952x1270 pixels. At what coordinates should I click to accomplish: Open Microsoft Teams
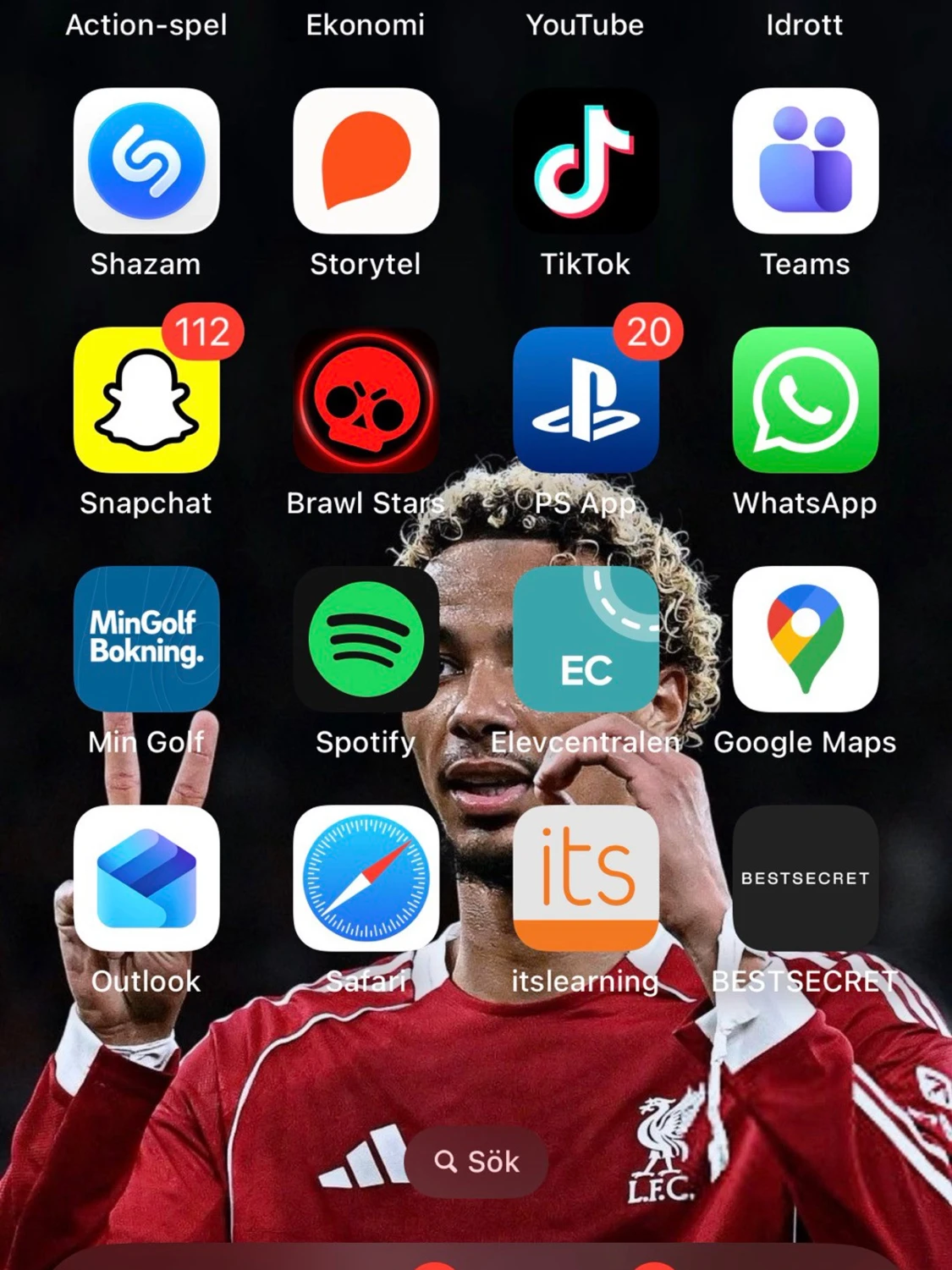coord(805,161)
